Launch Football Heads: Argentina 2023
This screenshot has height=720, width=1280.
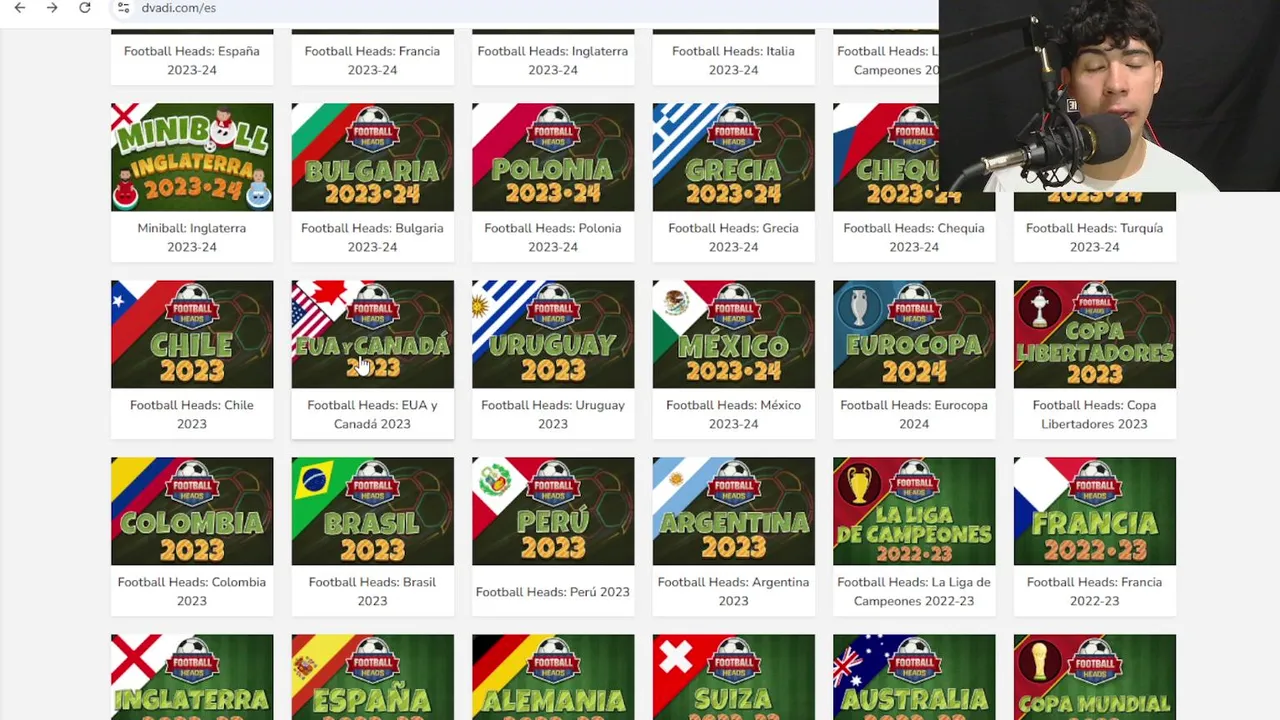733,512
